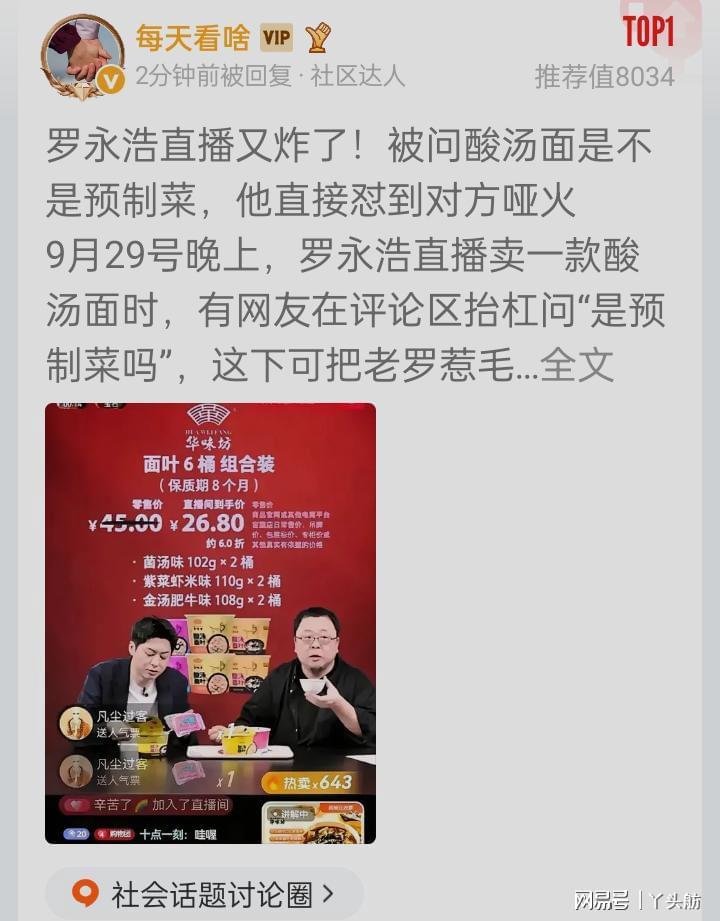720x921 pixels.
Task: Expand the post with 全文
Action: click(577, 366)
